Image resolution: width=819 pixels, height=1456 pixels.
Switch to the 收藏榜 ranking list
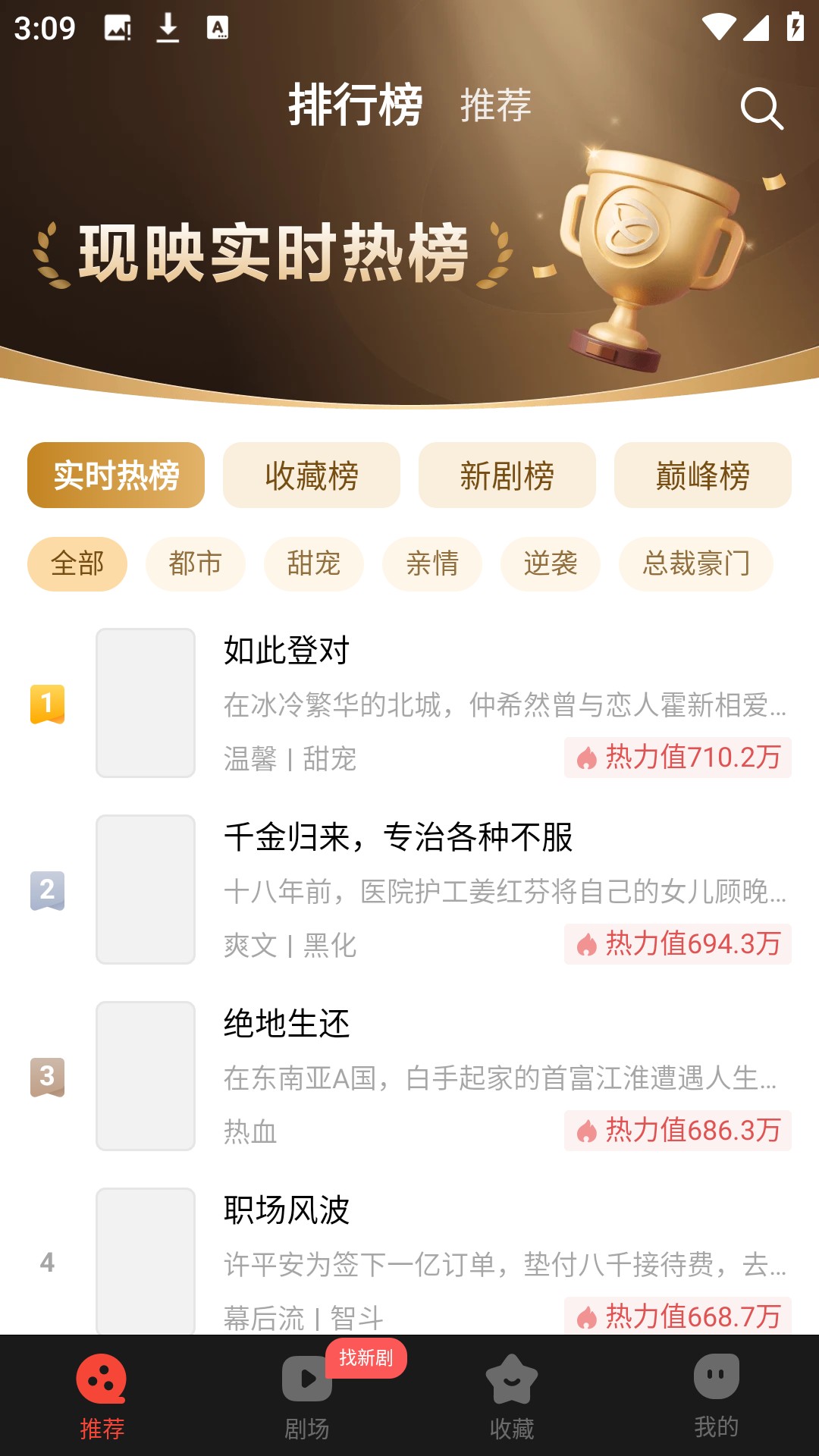point(312,475)
